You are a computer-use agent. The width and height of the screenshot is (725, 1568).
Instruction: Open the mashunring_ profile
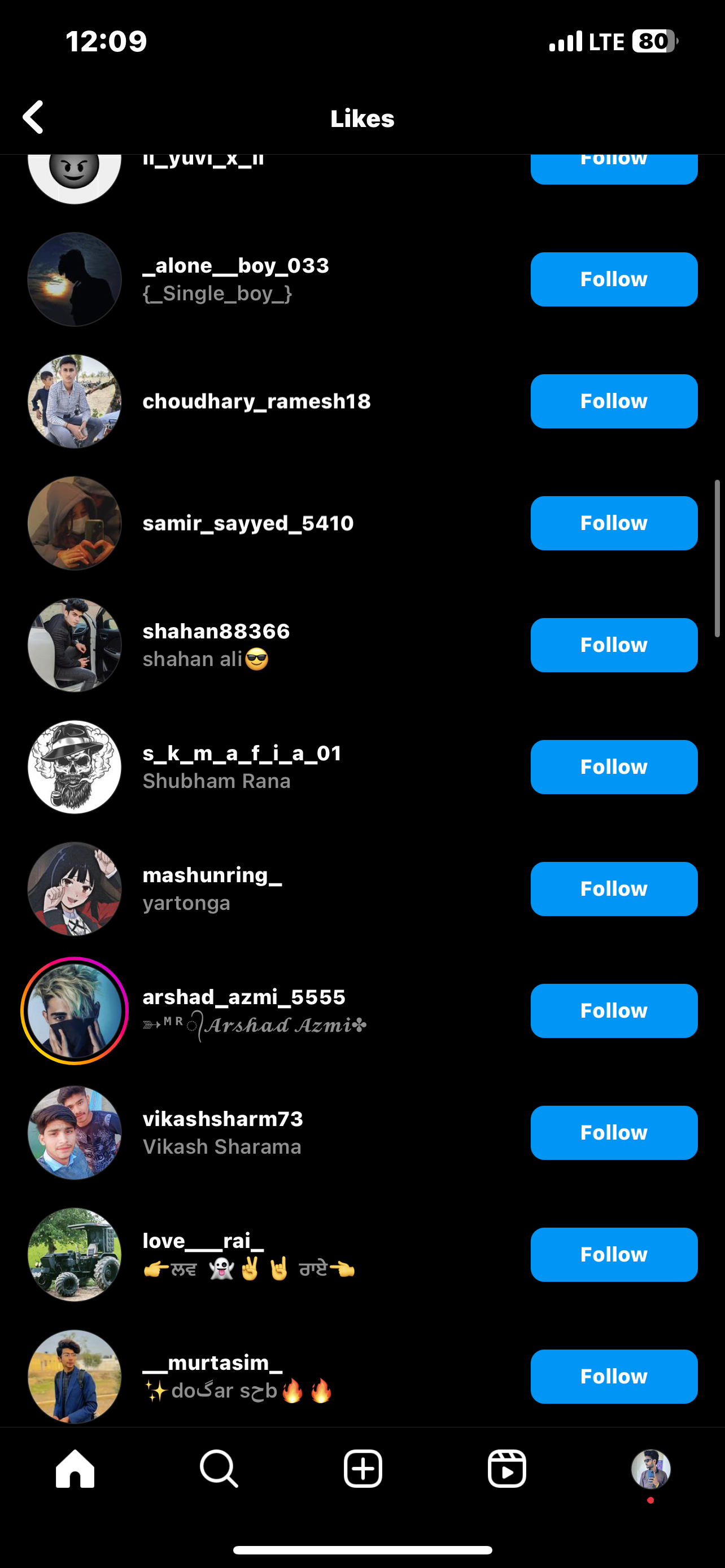tap(212, 875)
